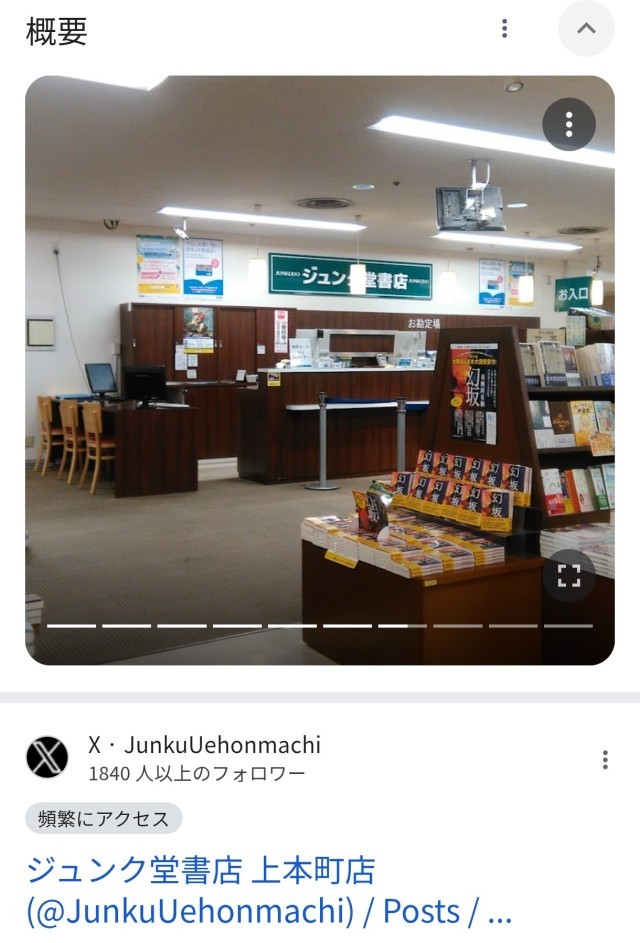Open the overflow menu next to 概要
This screenshot has height=943, width=640.
coord(504,29)
